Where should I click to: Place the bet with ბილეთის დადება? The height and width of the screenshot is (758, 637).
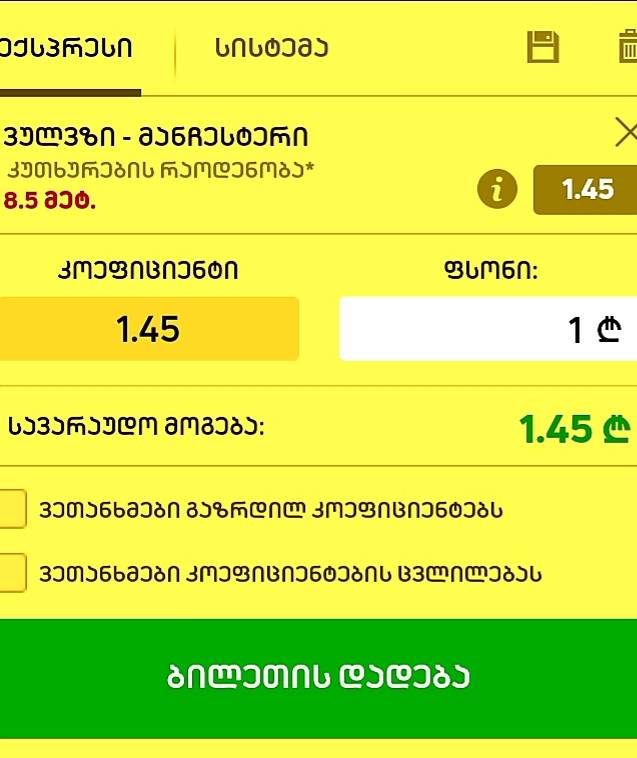(x=318, y=677)
